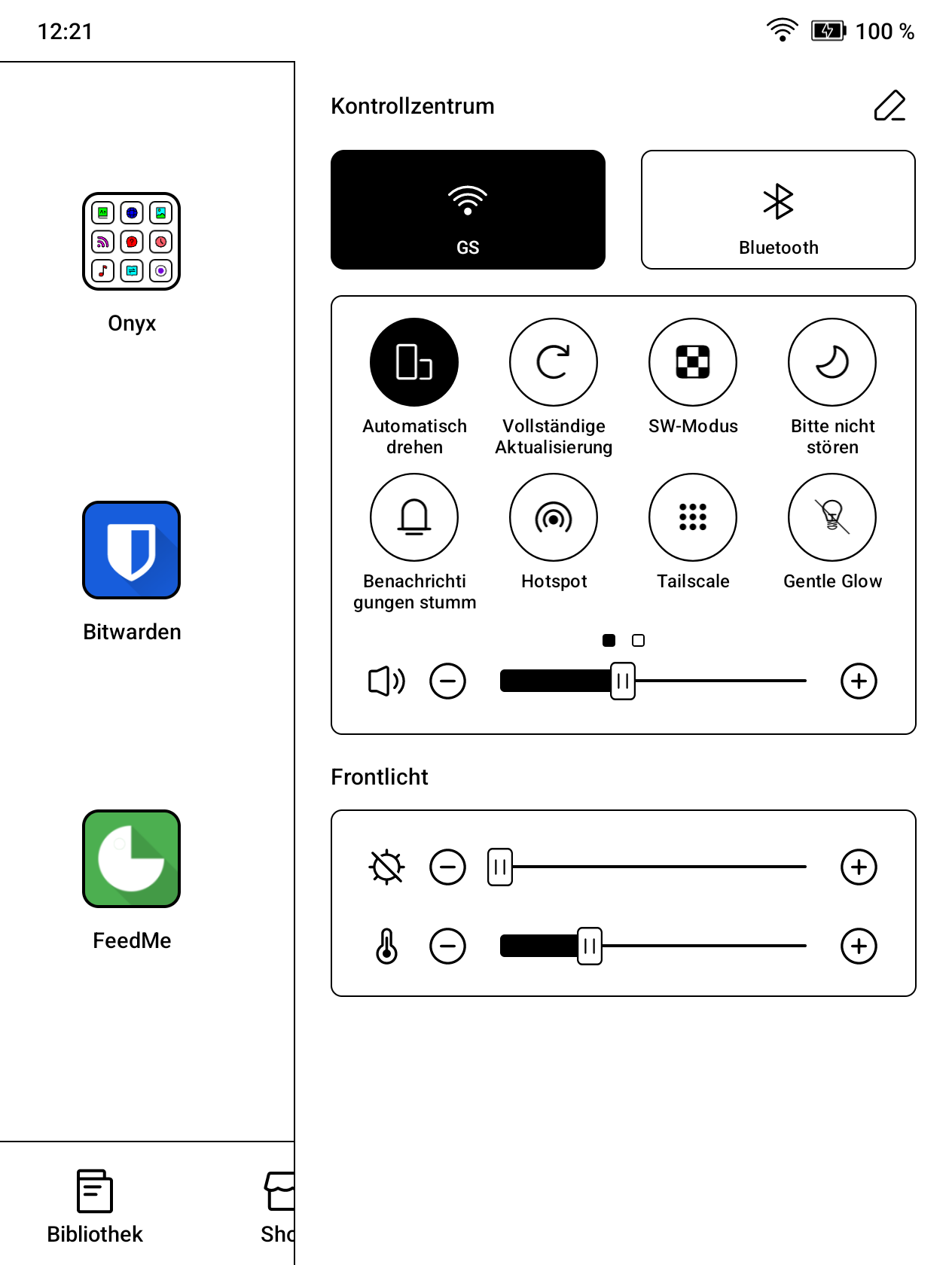
Task: Toggle the GS Wi-Fi tile
Action: coord(468,209)
